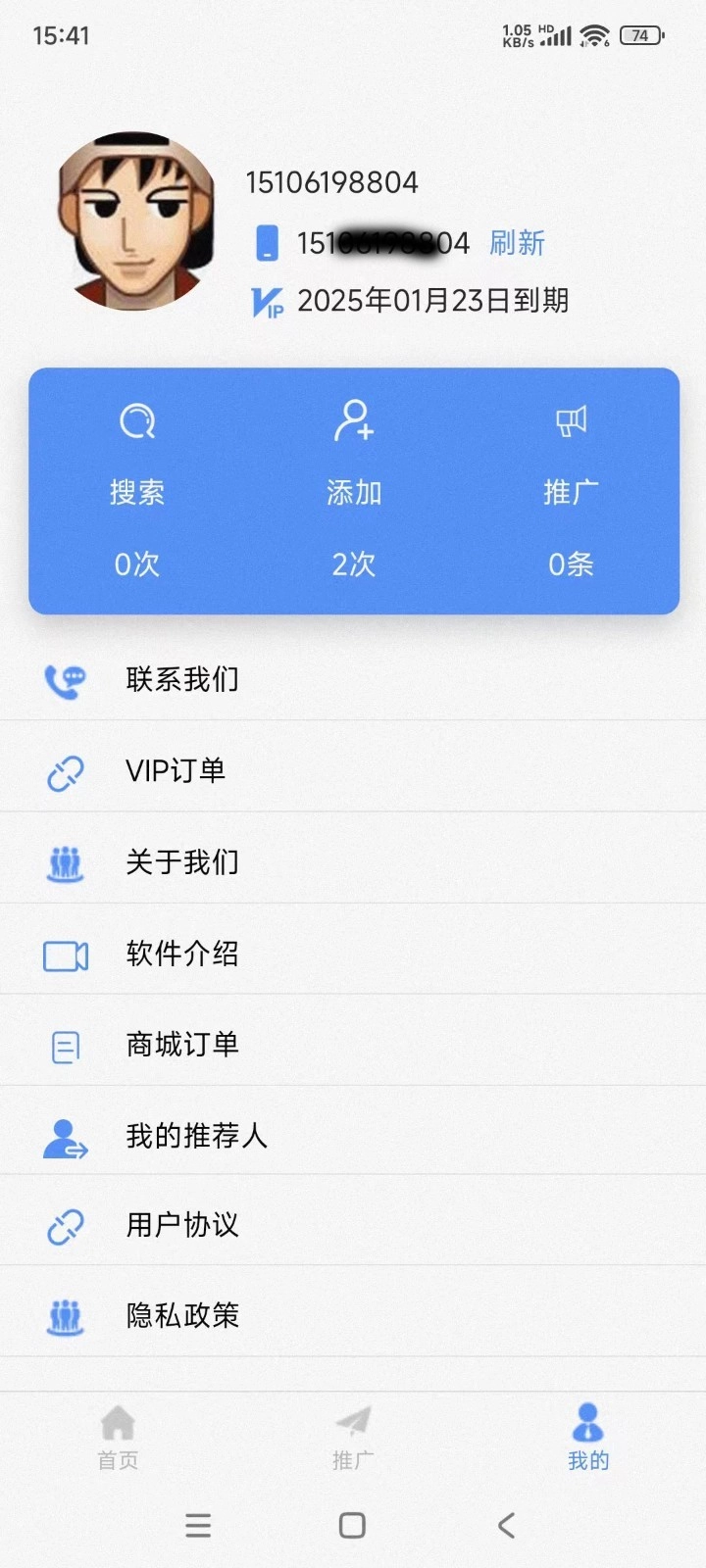Tap the person-arrow icon for 我的推荐人
Viewport: 706px width, 1568px height.
[x=65, y=1136]
